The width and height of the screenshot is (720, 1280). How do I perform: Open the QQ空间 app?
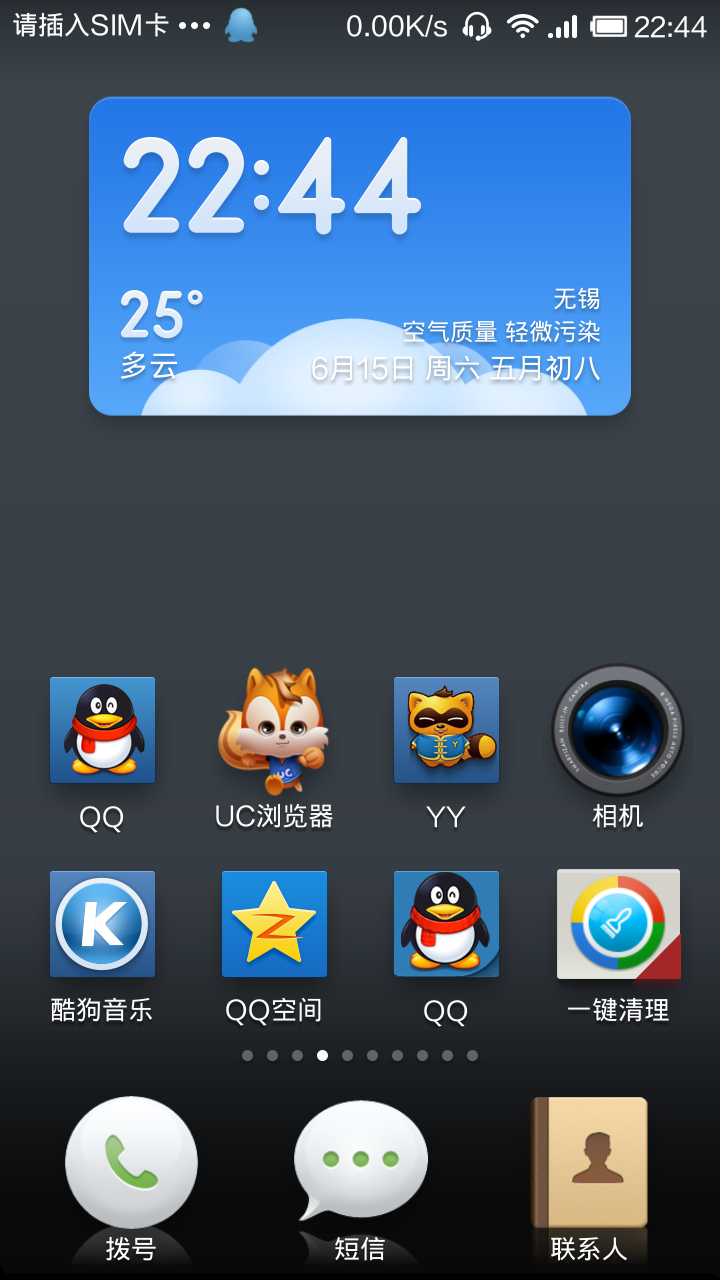point(274,924)
